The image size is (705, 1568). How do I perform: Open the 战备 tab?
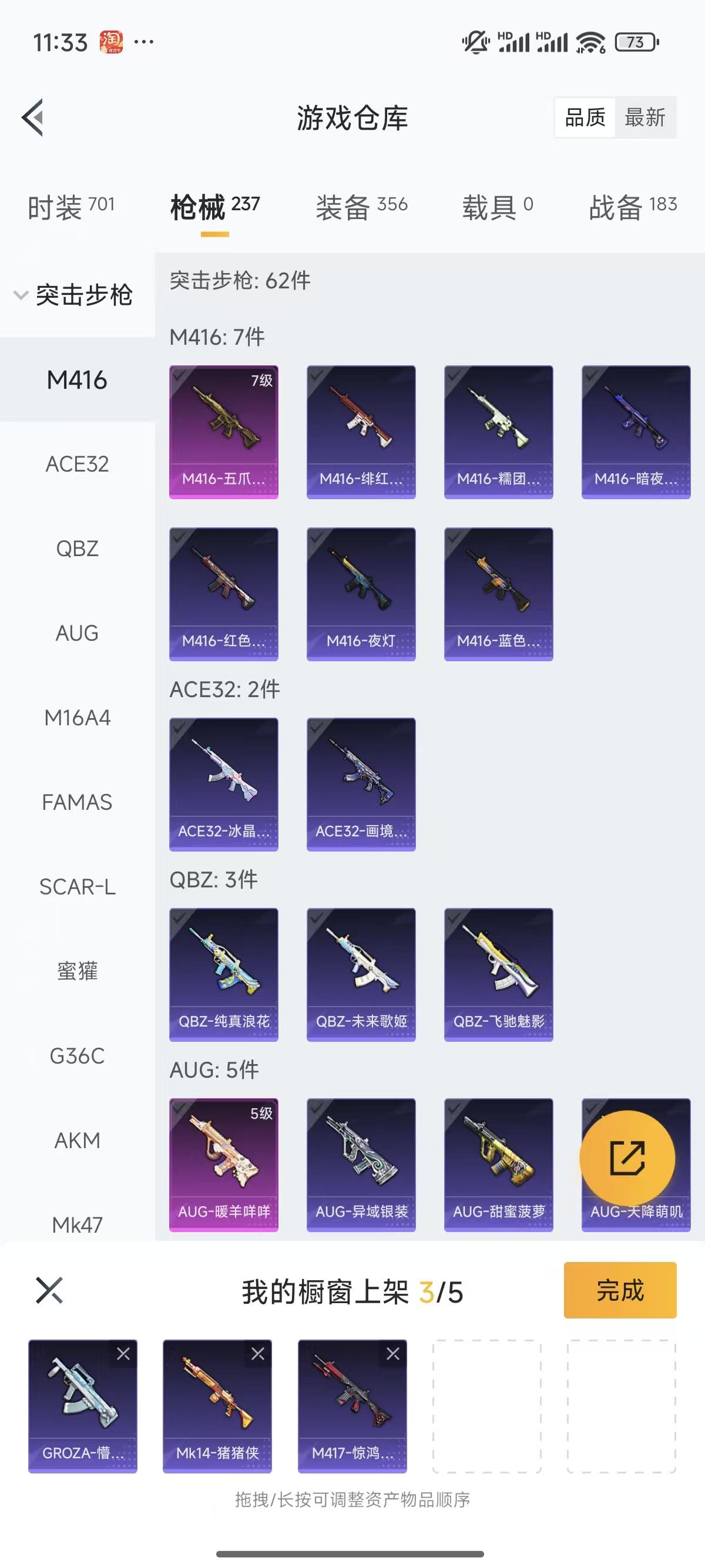(x=632, y=207)
